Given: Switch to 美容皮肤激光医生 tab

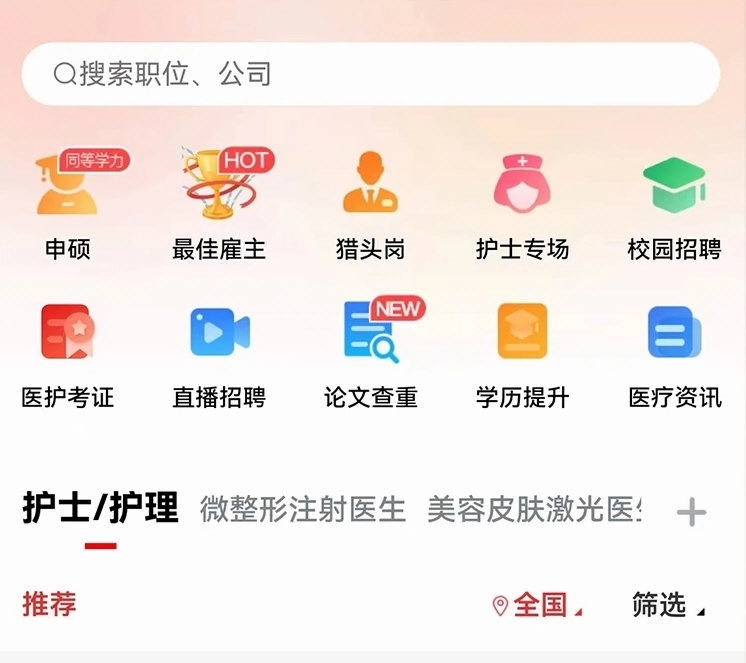Looking at the screenshot, I should point(534,510).
